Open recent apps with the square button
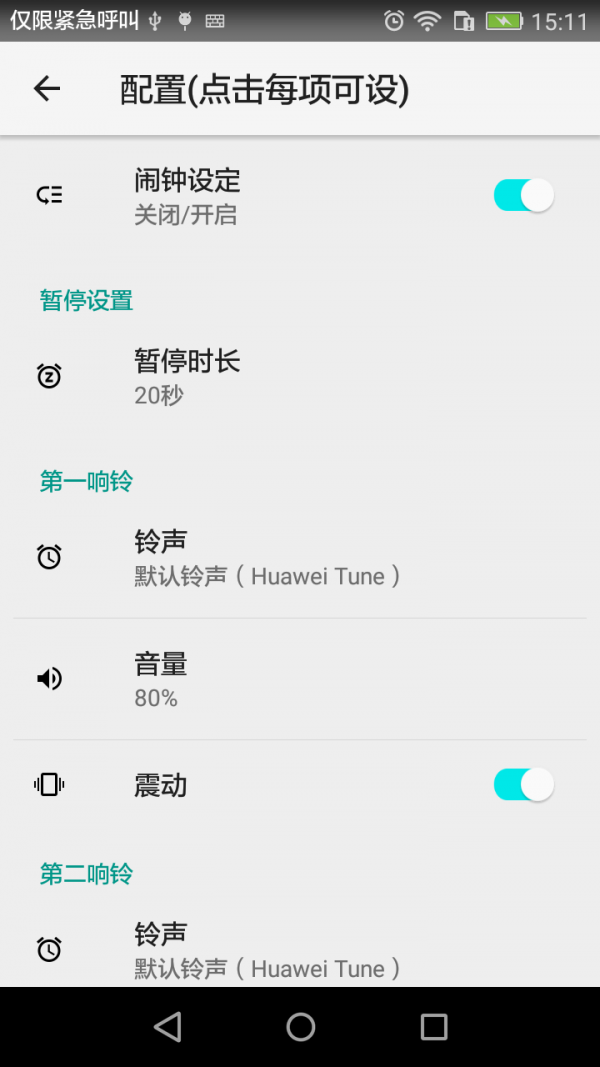The image size is (600, 1067). pos(433,1027)
